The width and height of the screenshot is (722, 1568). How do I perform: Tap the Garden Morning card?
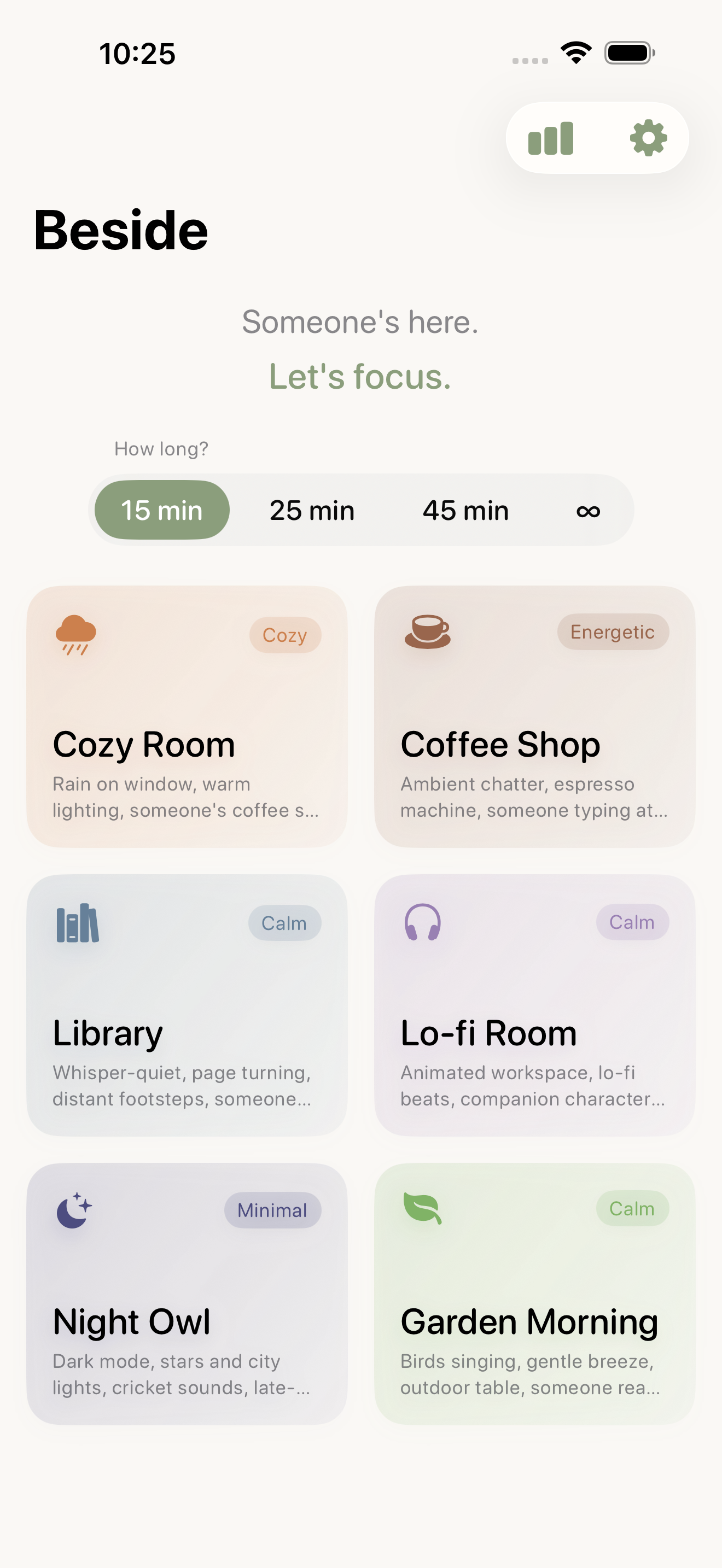tap(534, 1294)
